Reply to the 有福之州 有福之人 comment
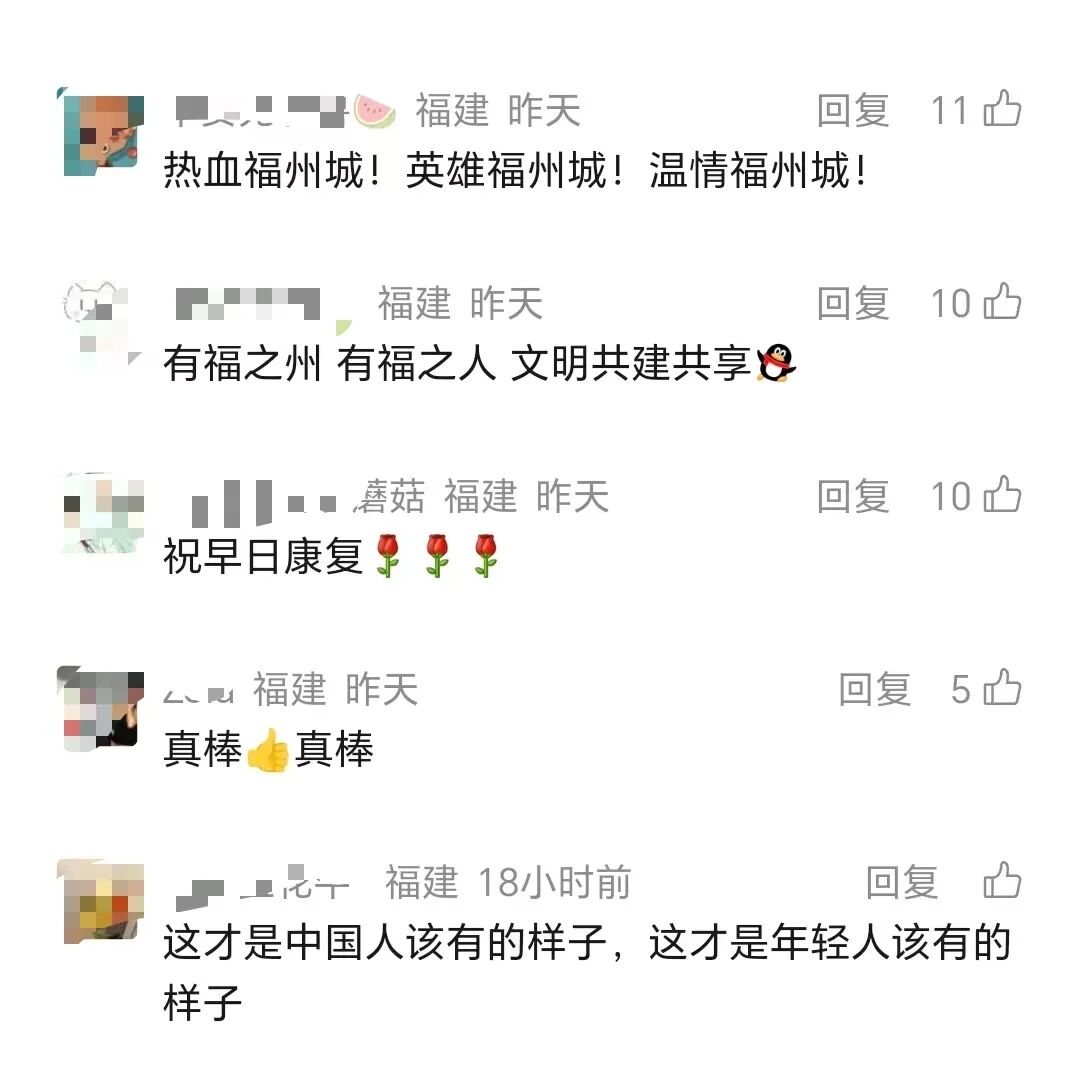1080x1088 pixels. click(852, 303)
